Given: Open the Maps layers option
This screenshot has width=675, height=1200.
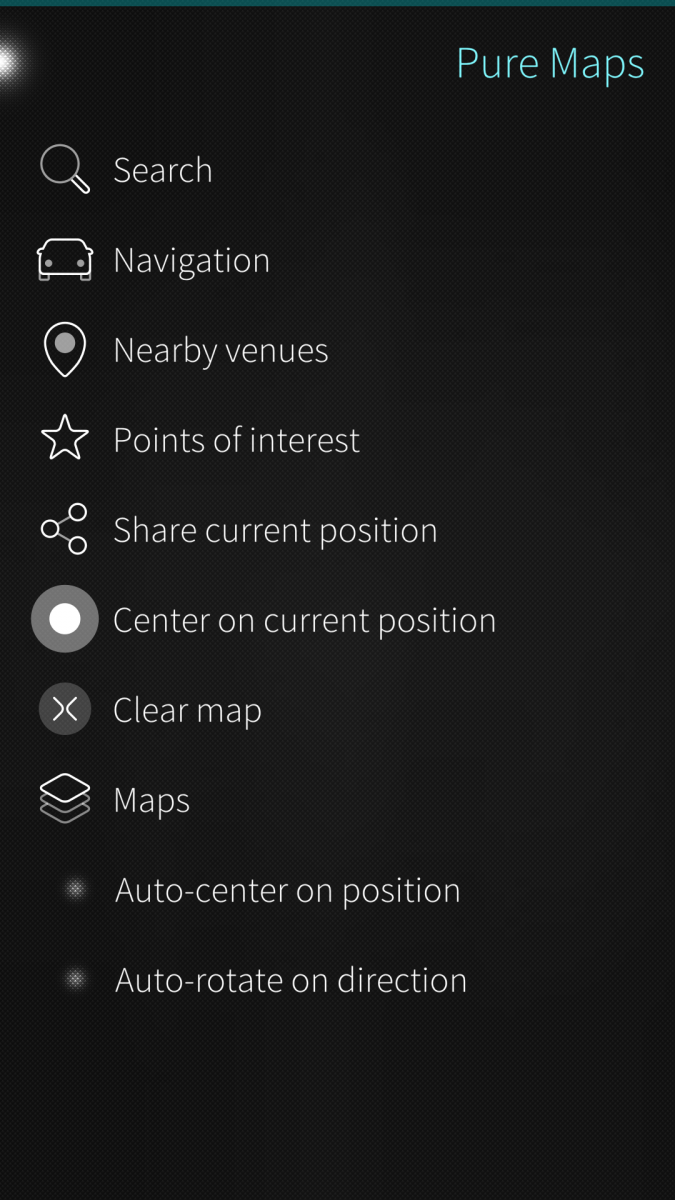Looking at the screenshot, I should pyautogui.click(x=151, y=800).
